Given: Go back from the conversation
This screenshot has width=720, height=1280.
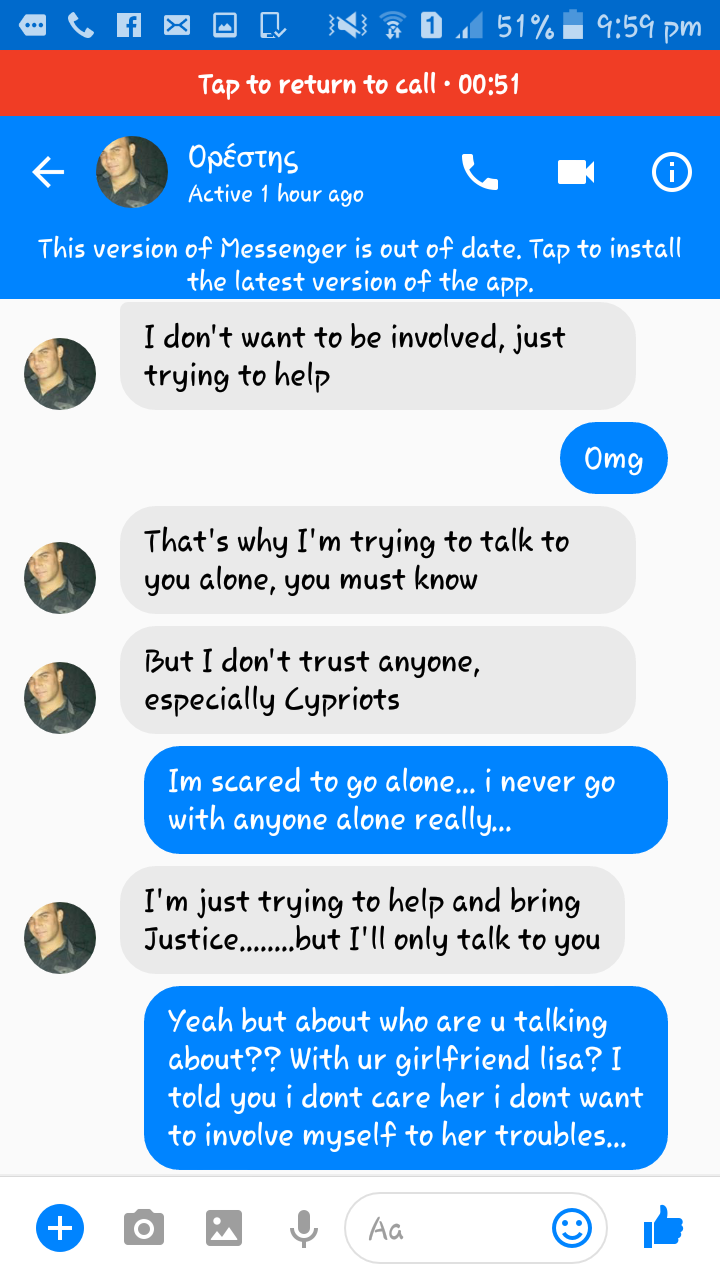Looking at the screenshot, I should click(x=47, y=173).
